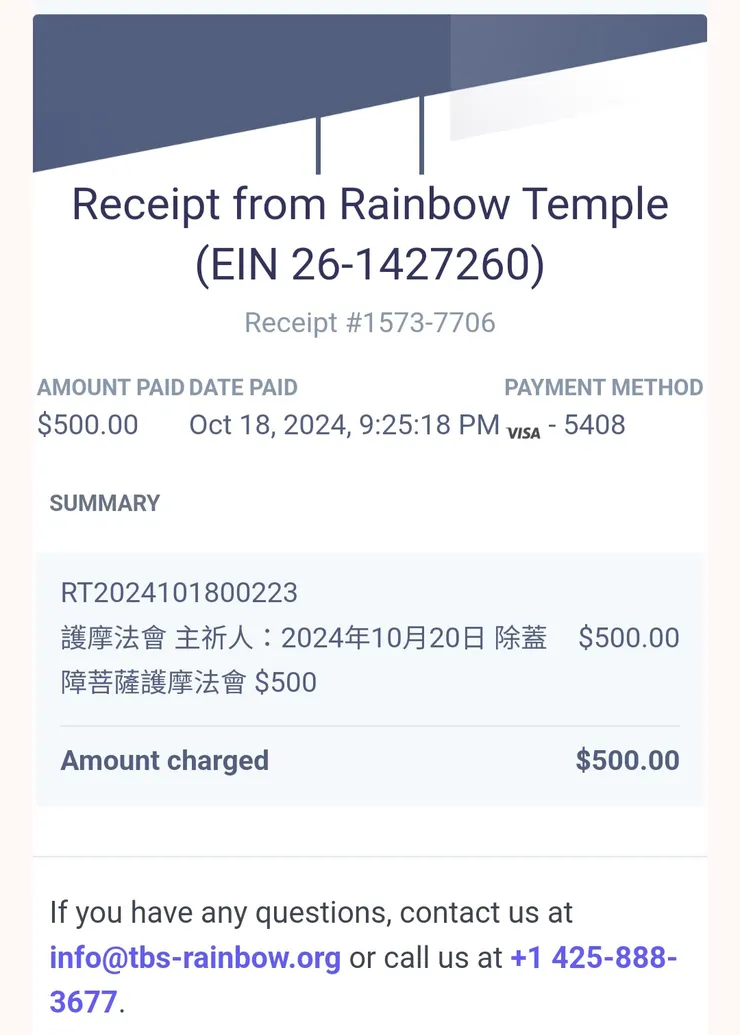Open the info@tbs-rainbow.org email link
This screenshot has width=740, height=1035.
pyautogui.click(x=195, y=958)
